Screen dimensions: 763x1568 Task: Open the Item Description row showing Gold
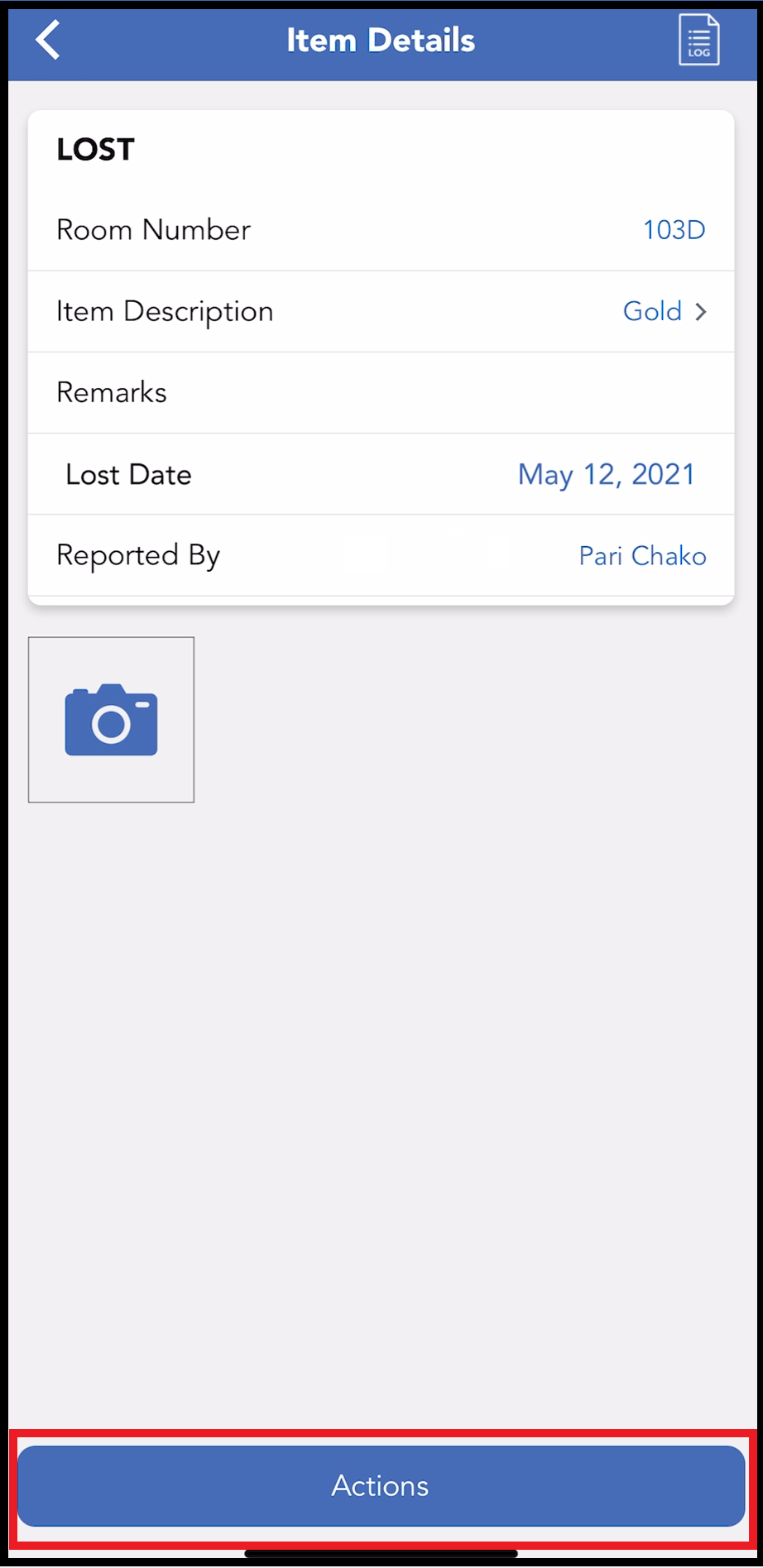click(x=381, y=312)
